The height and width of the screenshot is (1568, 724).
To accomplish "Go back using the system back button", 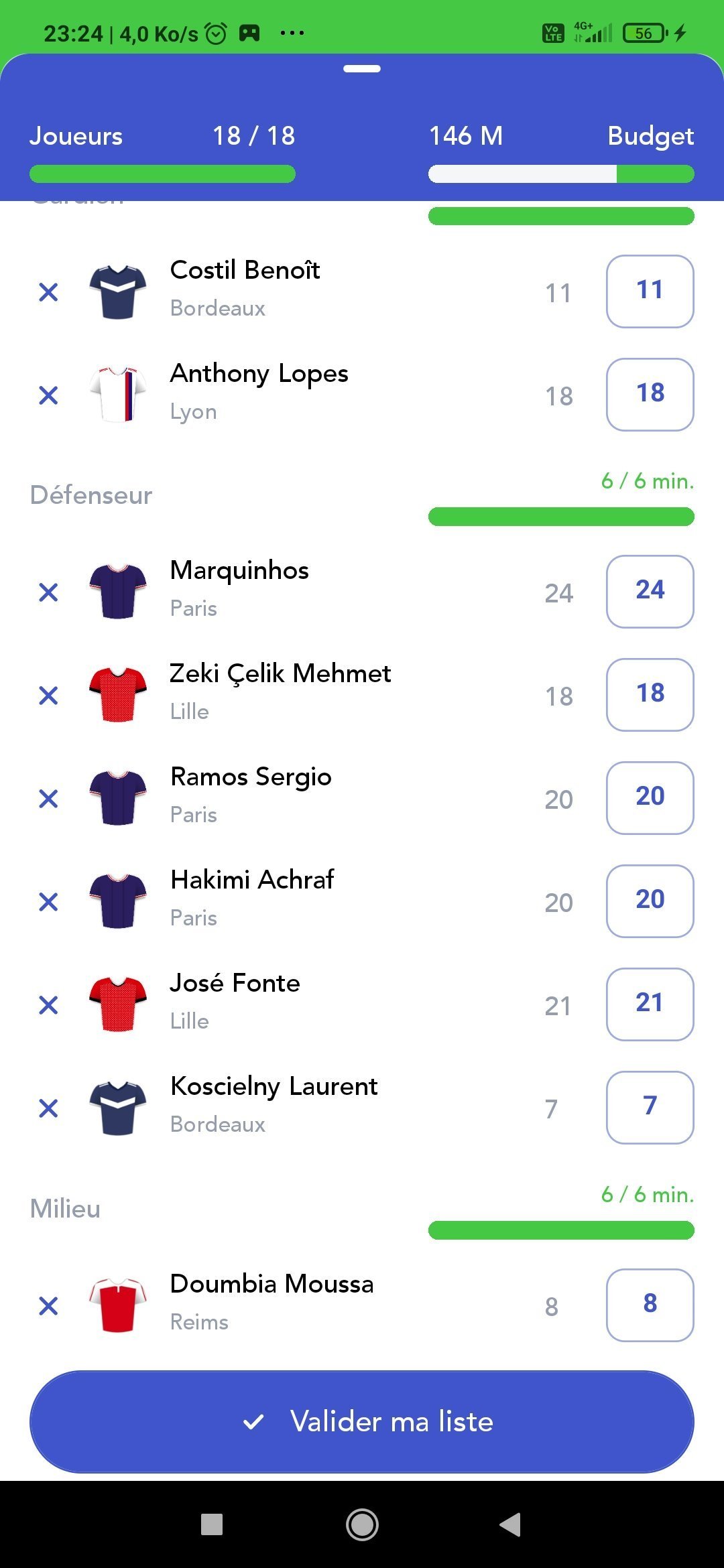I will tap(510, 1524).
